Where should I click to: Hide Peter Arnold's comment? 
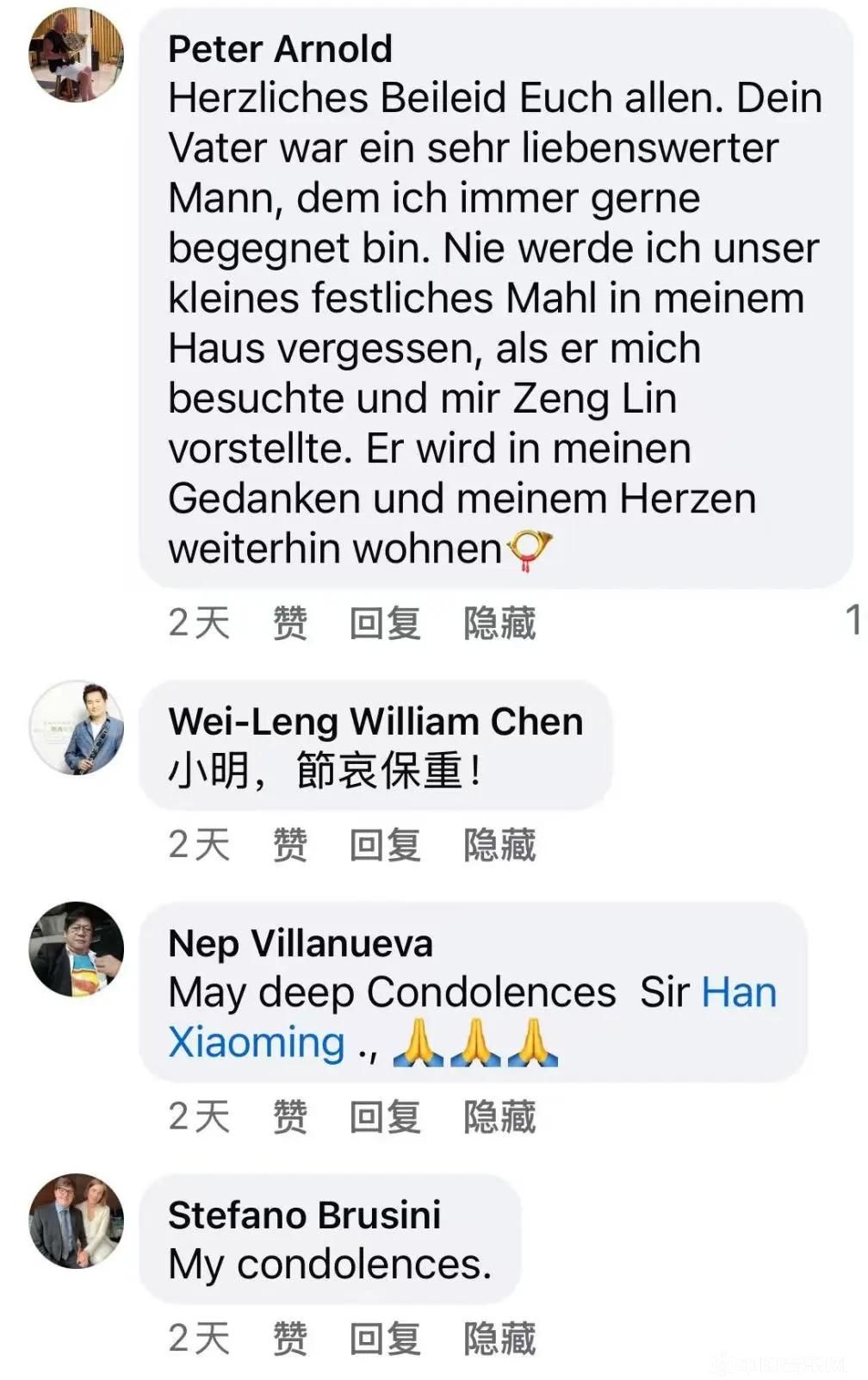click(x=499, y=623)
